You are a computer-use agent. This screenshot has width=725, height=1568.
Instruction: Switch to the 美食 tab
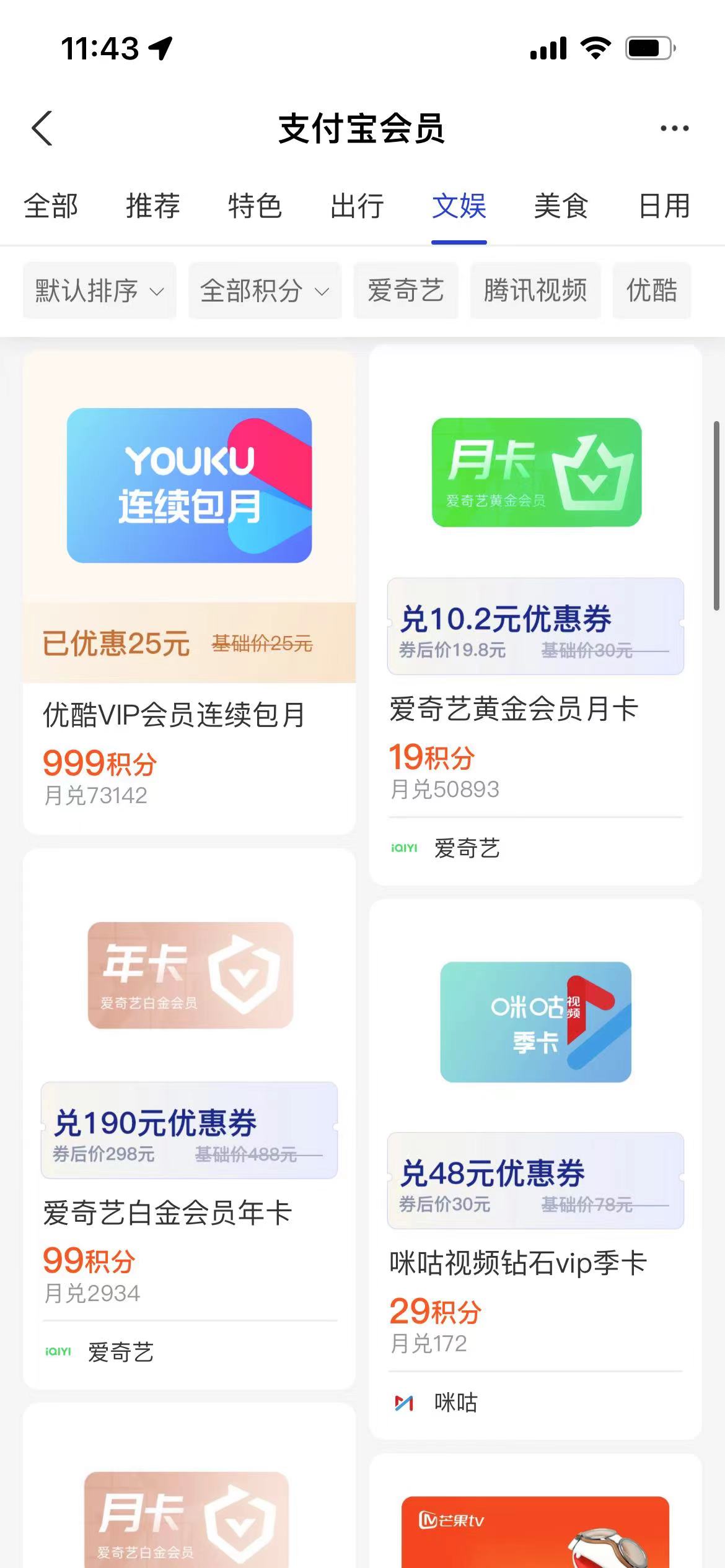click(561, 206)
